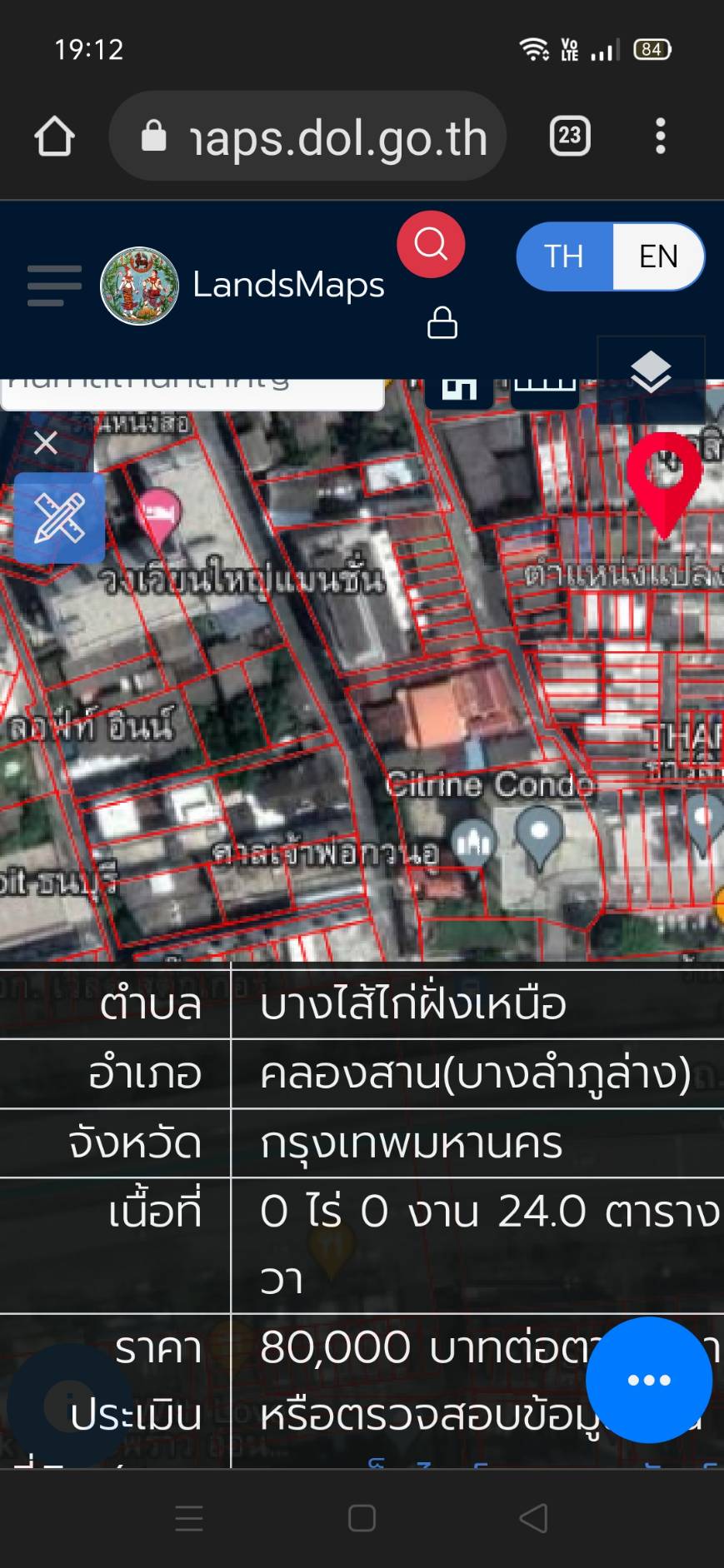Go to the browser home page

pyautogui.click(x=55, y=137)
